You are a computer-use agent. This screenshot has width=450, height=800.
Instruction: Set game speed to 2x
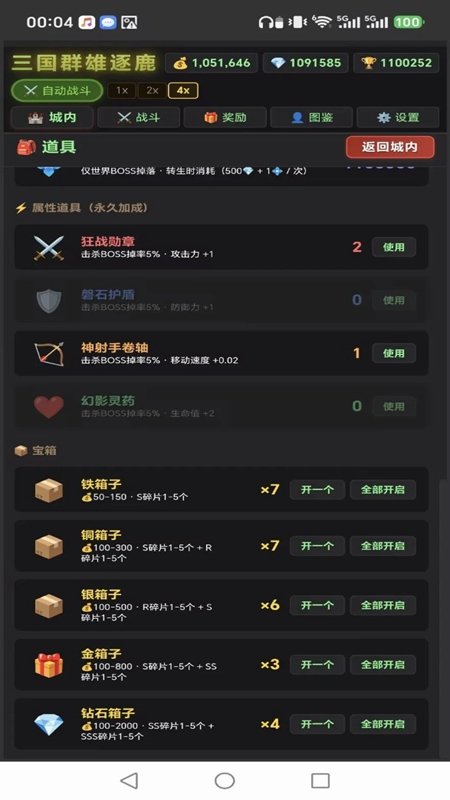click(152, 91)
